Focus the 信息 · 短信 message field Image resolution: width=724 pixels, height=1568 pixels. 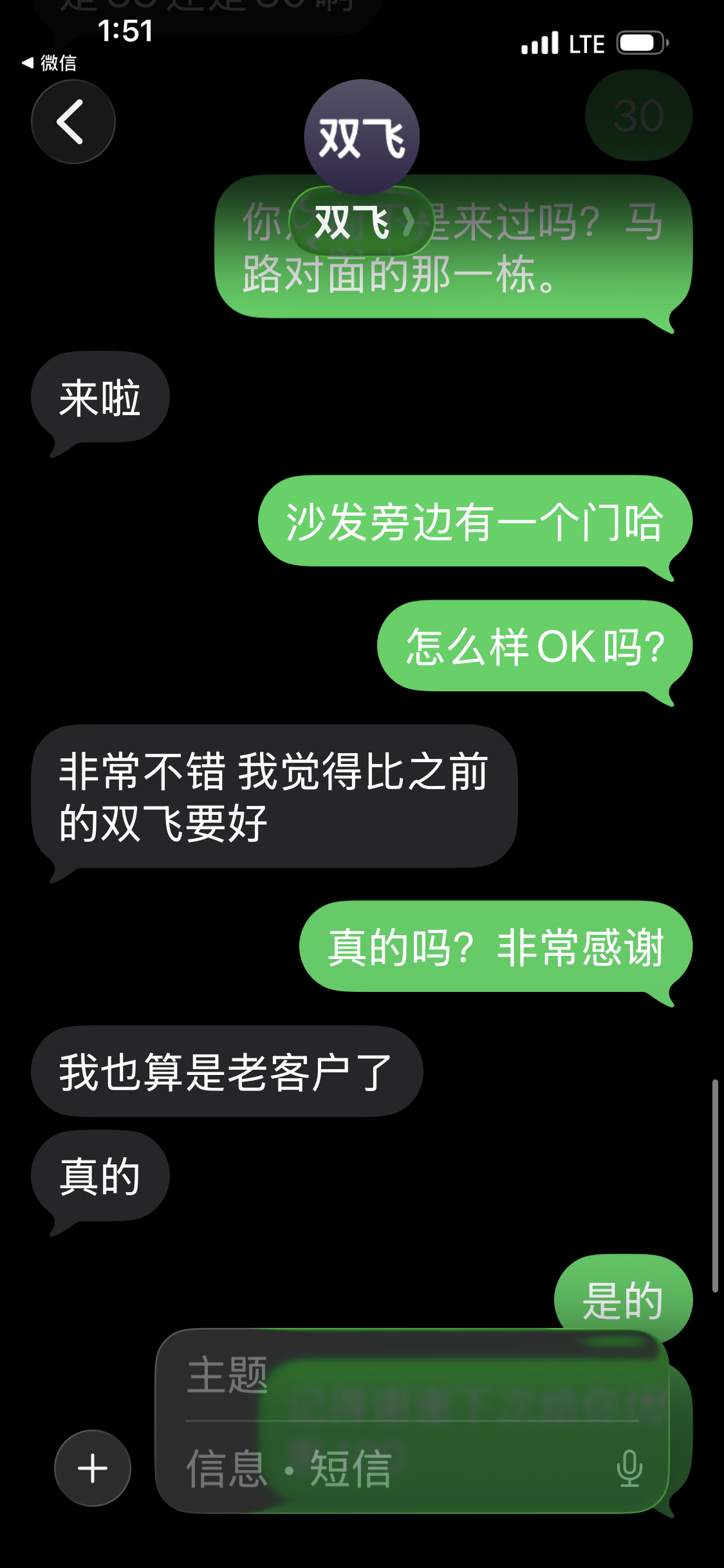386,1468
